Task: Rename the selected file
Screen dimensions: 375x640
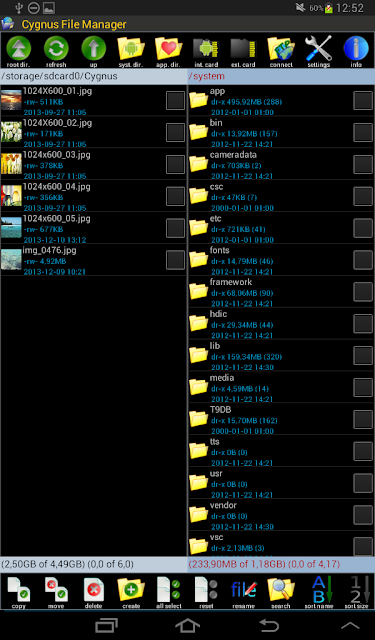Action: pos(244,592)
